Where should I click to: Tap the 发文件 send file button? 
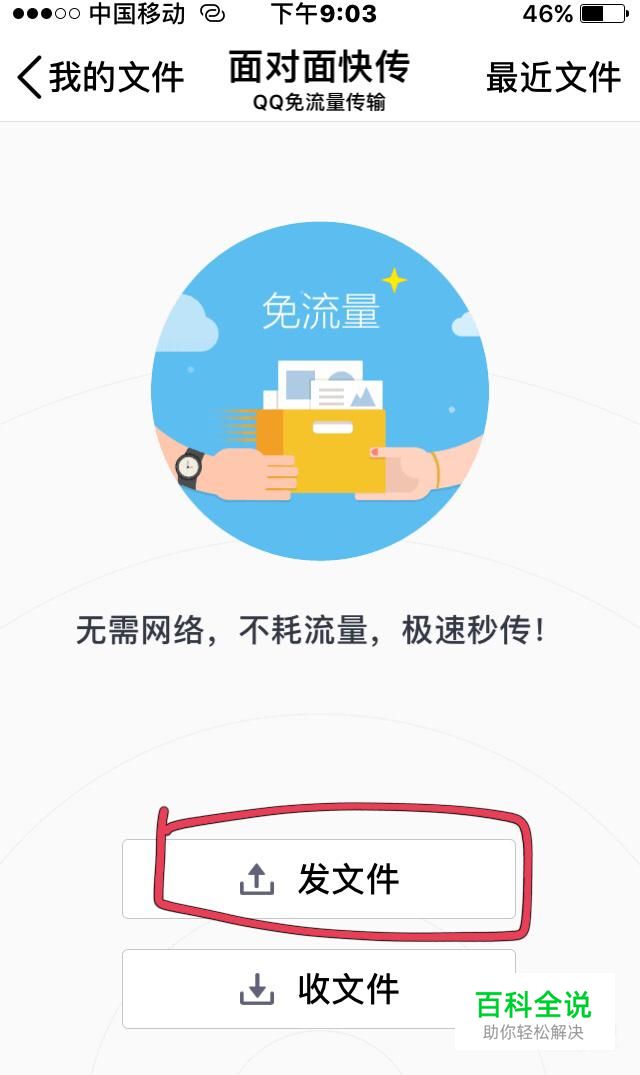click(x=319, y=879)
